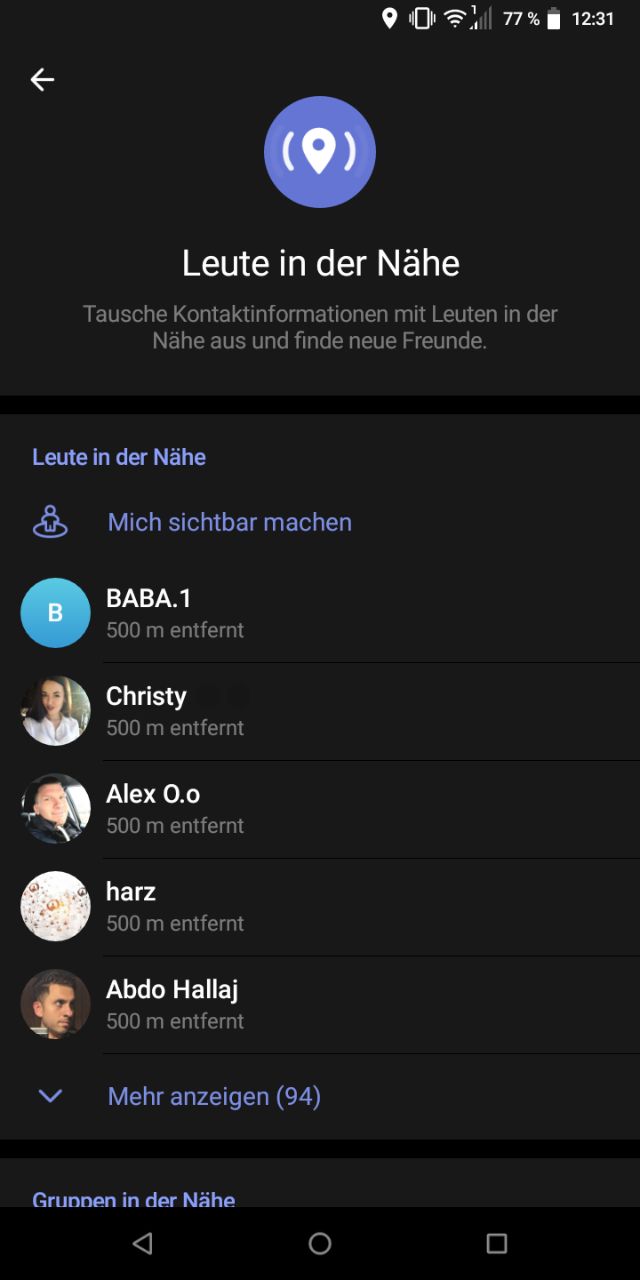Tap the system home button
Viewport: 640px width, 1280px height.
(320, 1243)
